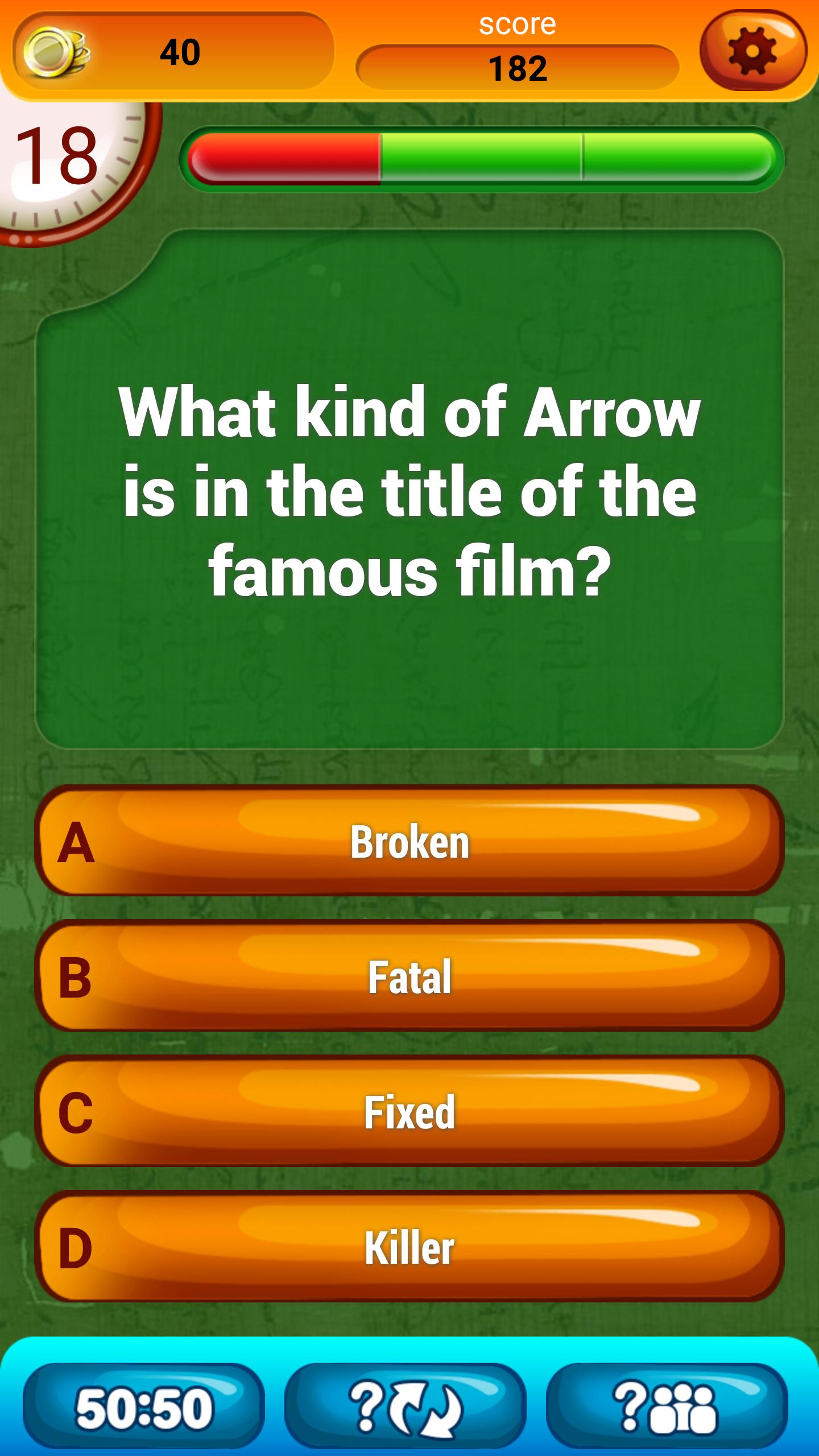Answer with D Killer

409,1247
